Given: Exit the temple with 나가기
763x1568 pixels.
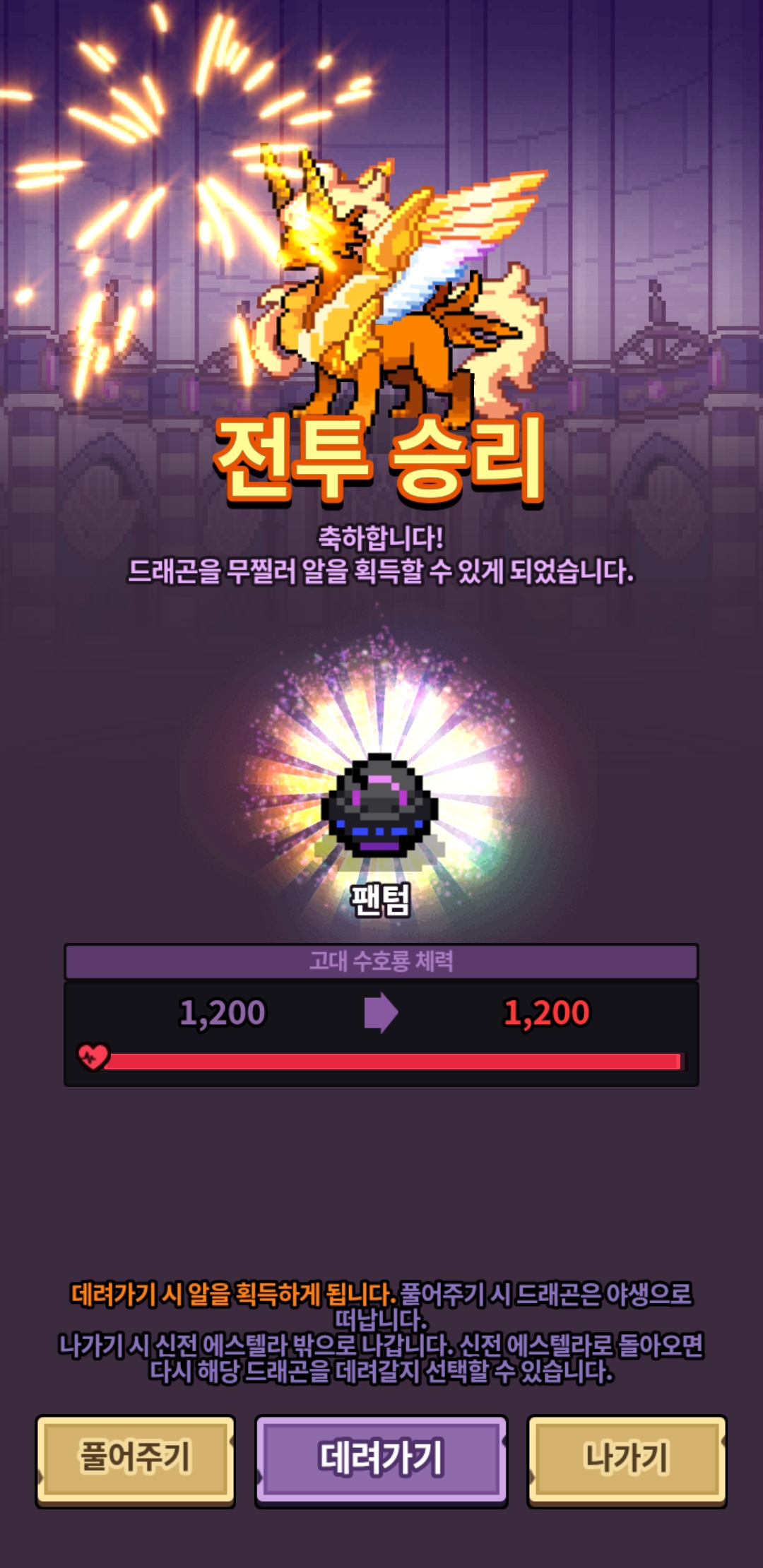Looking at the screenshot, I should pos(627,1459).
